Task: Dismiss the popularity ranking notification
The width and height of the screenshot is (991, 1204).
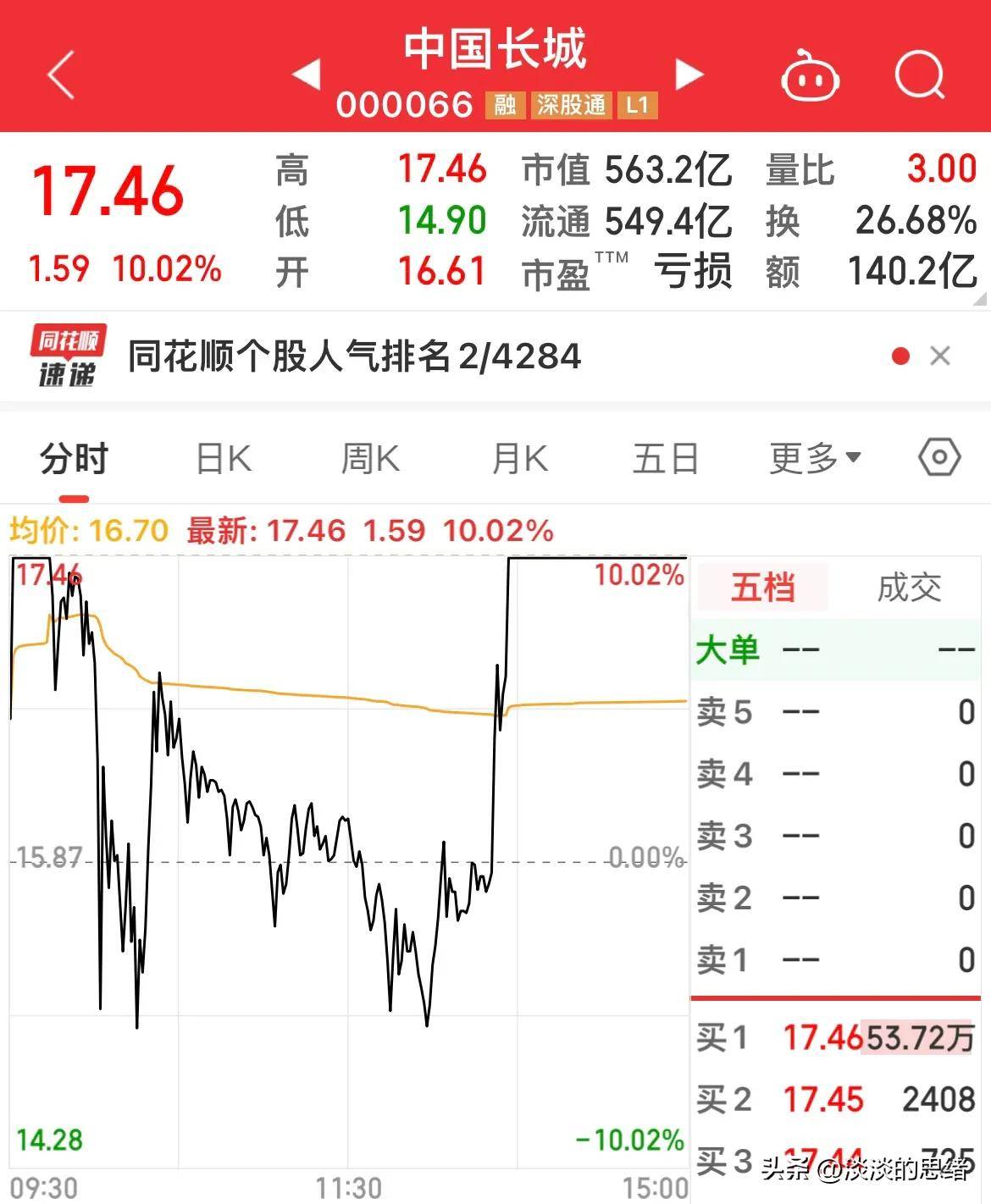Action: pos(941,356)
